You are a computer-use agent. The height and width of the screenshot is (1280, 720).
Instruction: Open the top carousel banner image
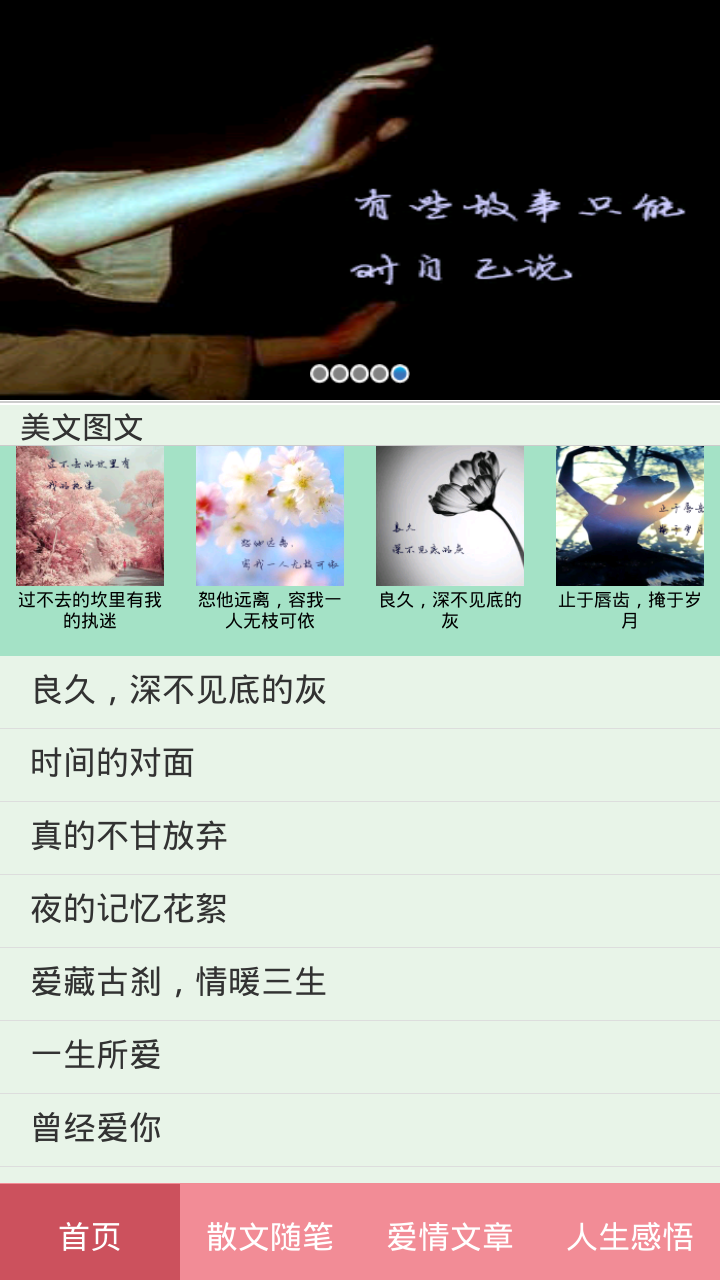coord(360,200)
